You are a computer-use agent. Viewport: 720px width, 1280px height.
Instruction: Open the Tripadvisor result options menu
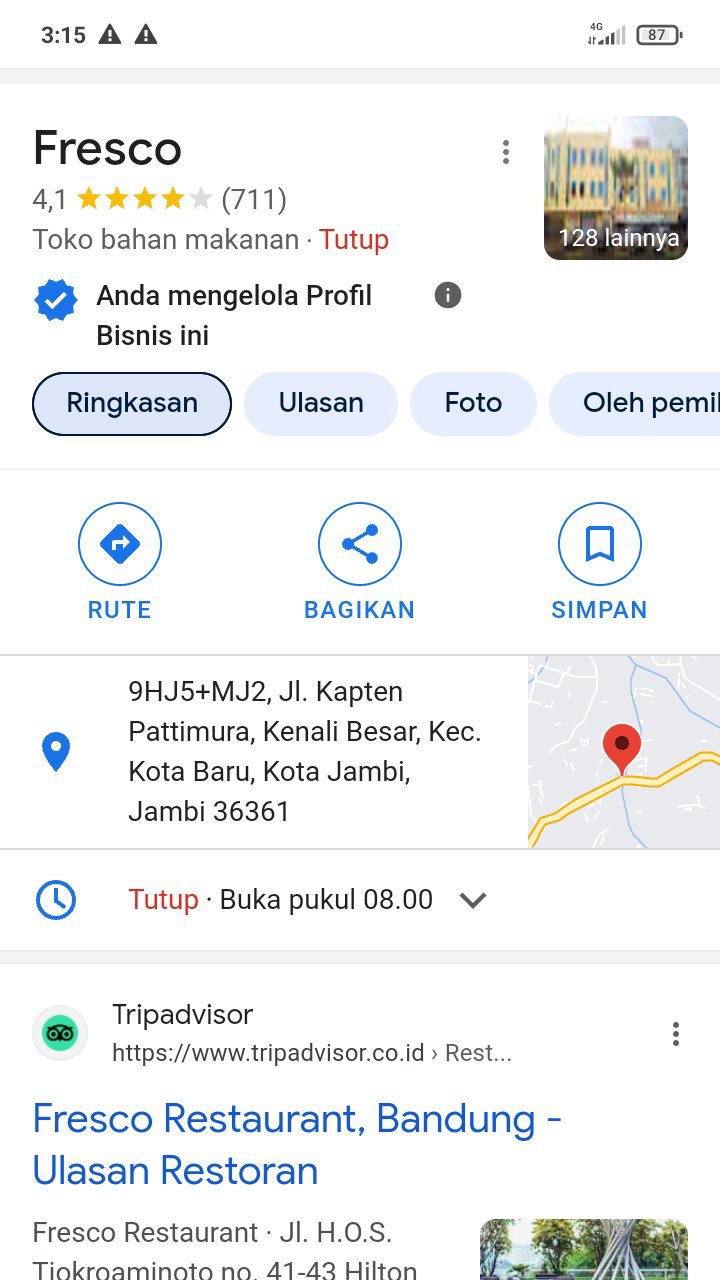[676, 1034]
